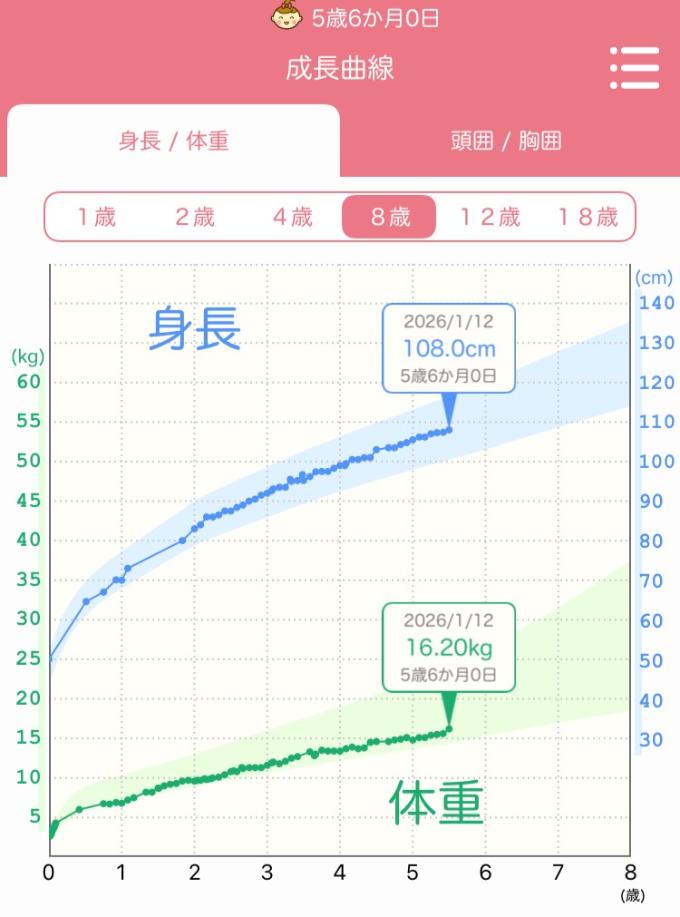Image resolution: width=680 pixels, height=917 pixels.
Task: Tap the selected 8歳 range option
Action: 389,217
